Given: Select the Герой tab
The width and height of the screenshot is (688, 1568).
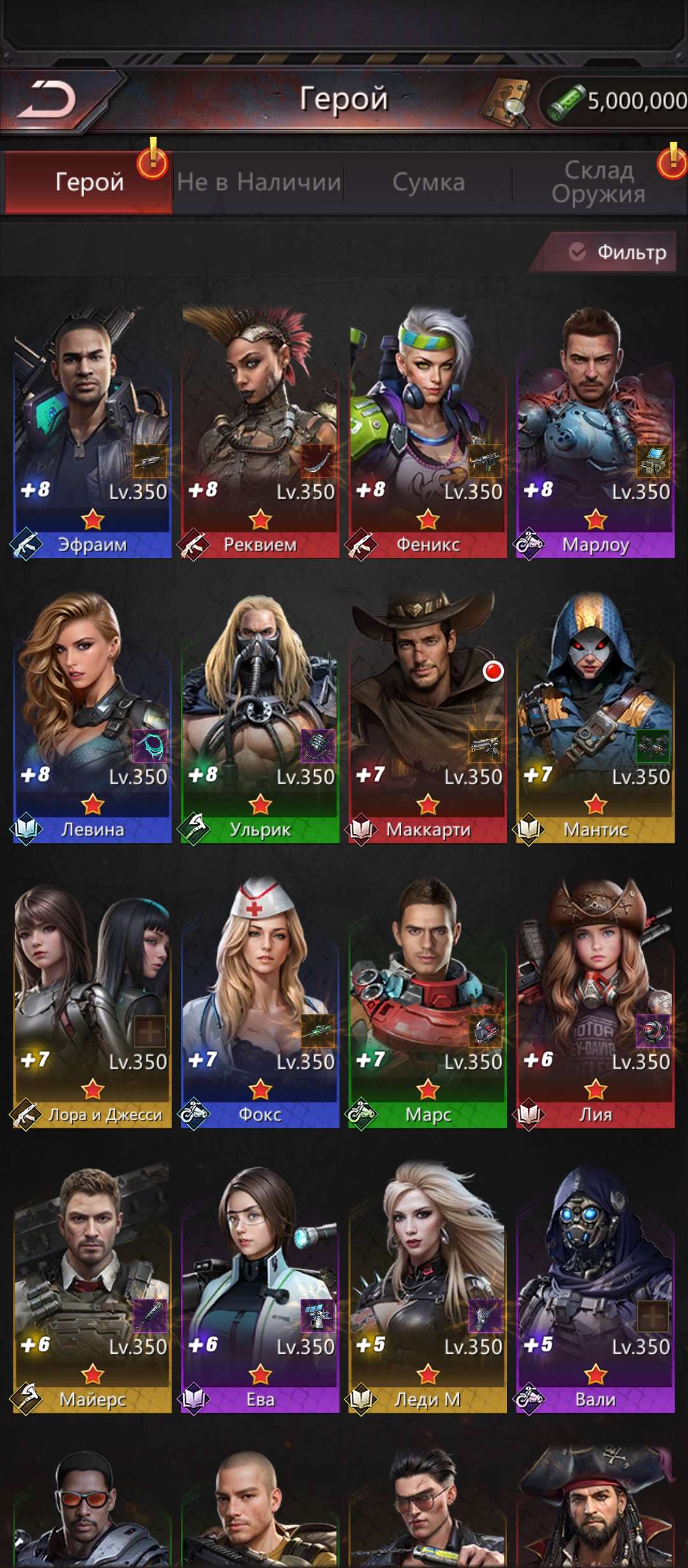Looking at the screenshot, I should coord(89,182).
